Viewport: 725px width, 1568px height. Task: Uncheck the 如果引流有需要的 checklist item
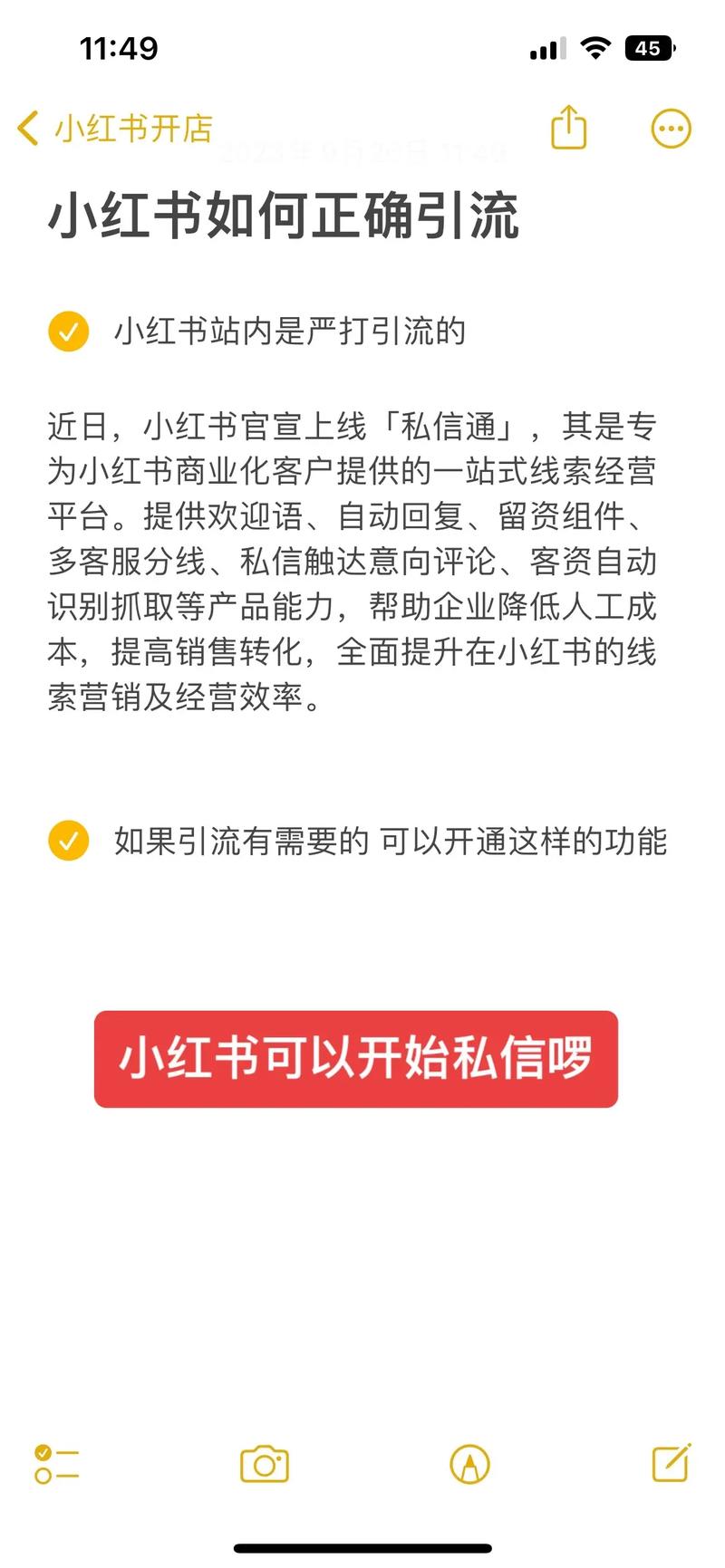point(68,841)
